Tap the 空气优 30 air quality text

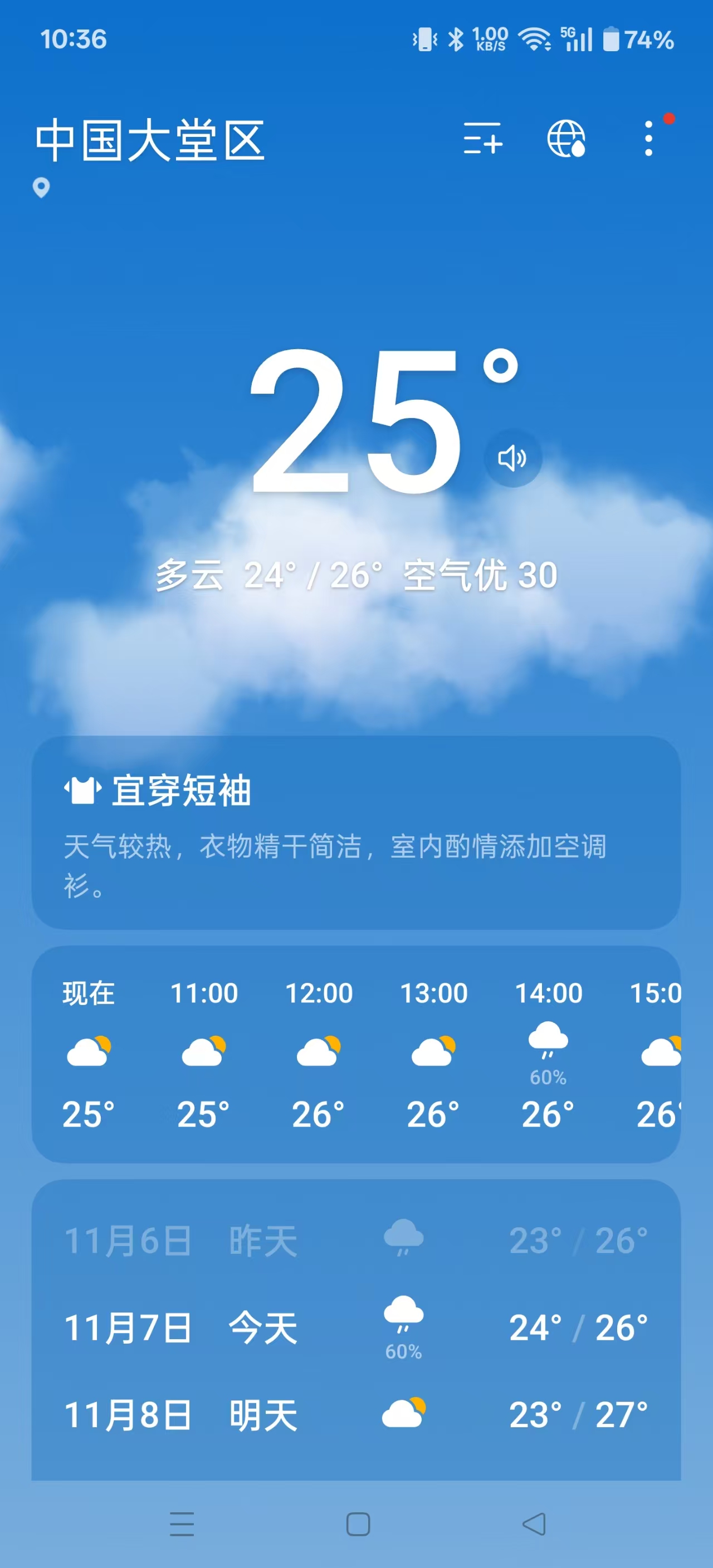pyautogui.click(x=481, y=575)
